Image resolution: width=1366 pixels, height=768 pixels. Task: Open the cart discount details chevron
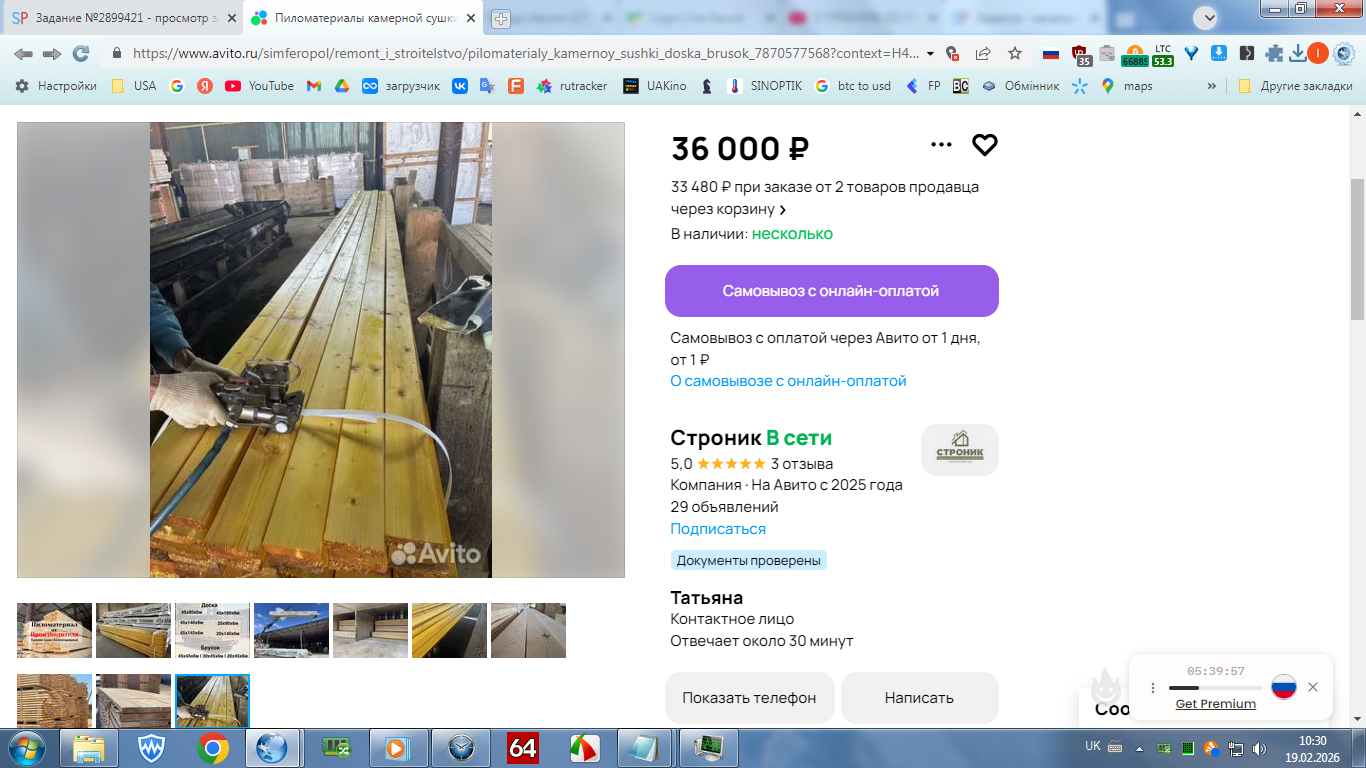tap(783, 210)
